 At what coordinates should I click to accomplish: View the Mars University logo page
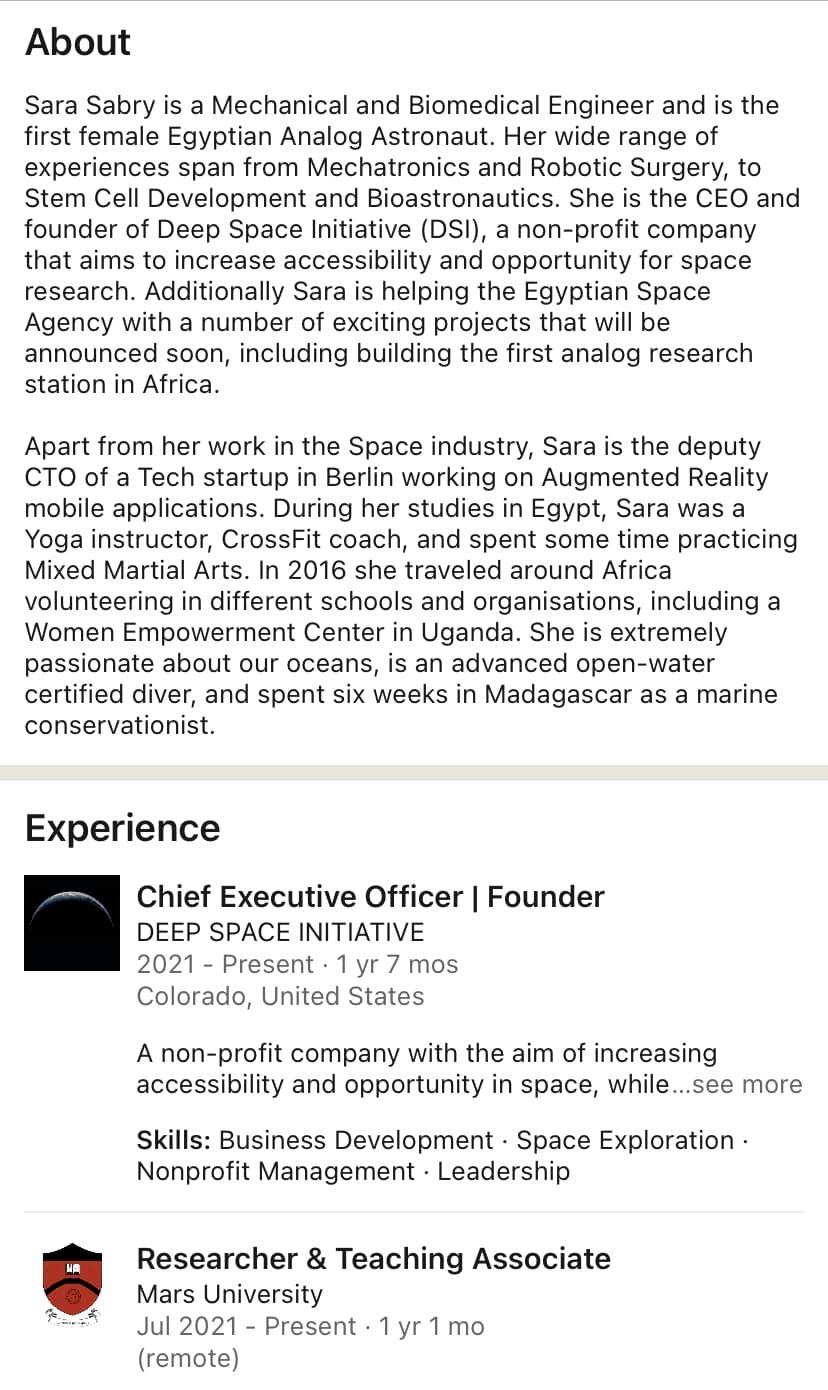pyautogui.click(x=72, y=1285)
